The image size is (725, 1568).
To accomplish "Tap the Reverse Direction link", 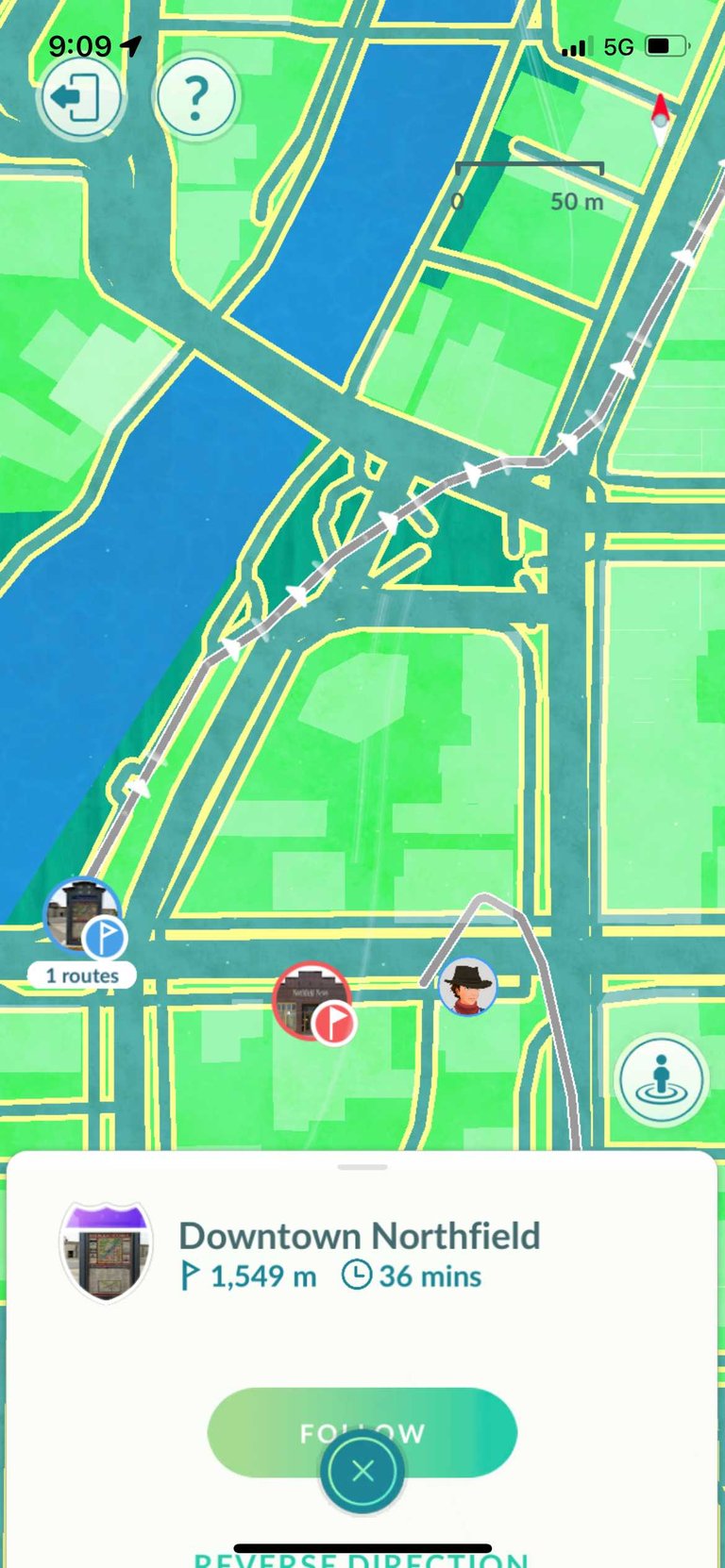I will 362,1558.
